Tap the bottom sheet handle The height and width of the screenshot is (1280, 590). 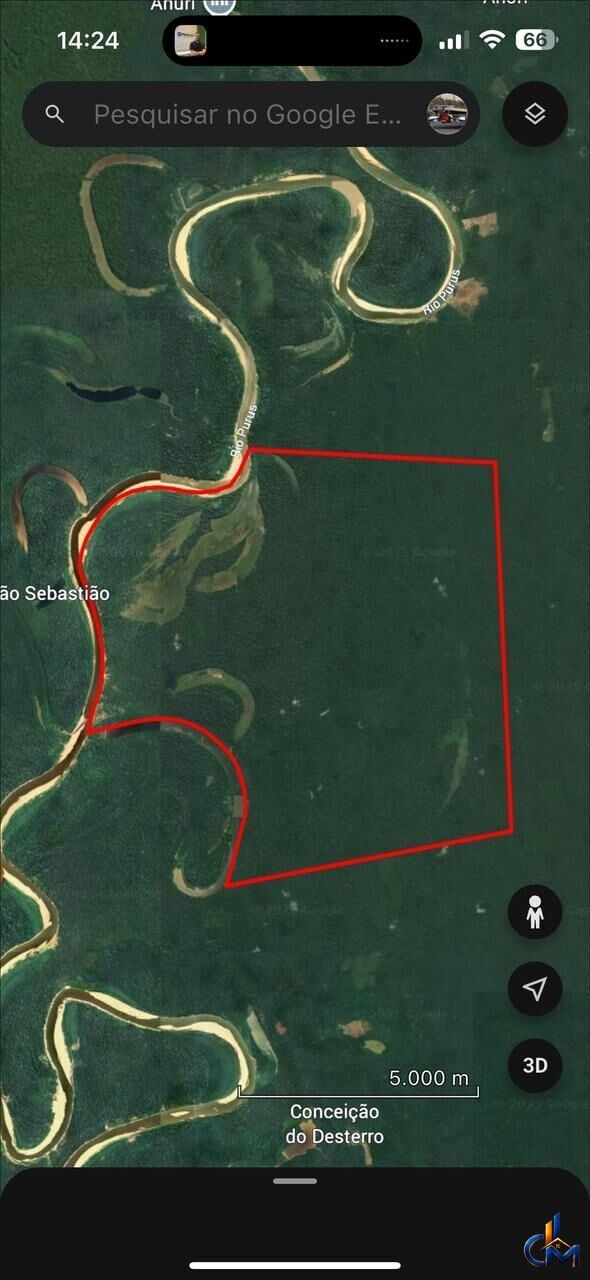pos(295,1181)
